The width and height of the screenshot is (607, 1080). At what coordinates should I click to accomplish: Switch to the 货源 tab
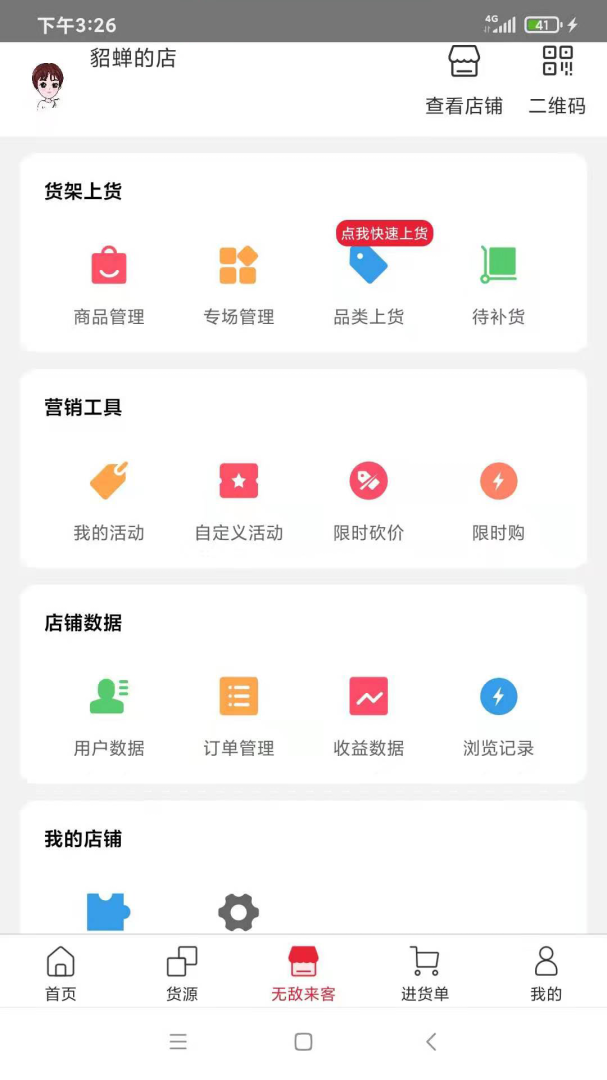point(182,974)
